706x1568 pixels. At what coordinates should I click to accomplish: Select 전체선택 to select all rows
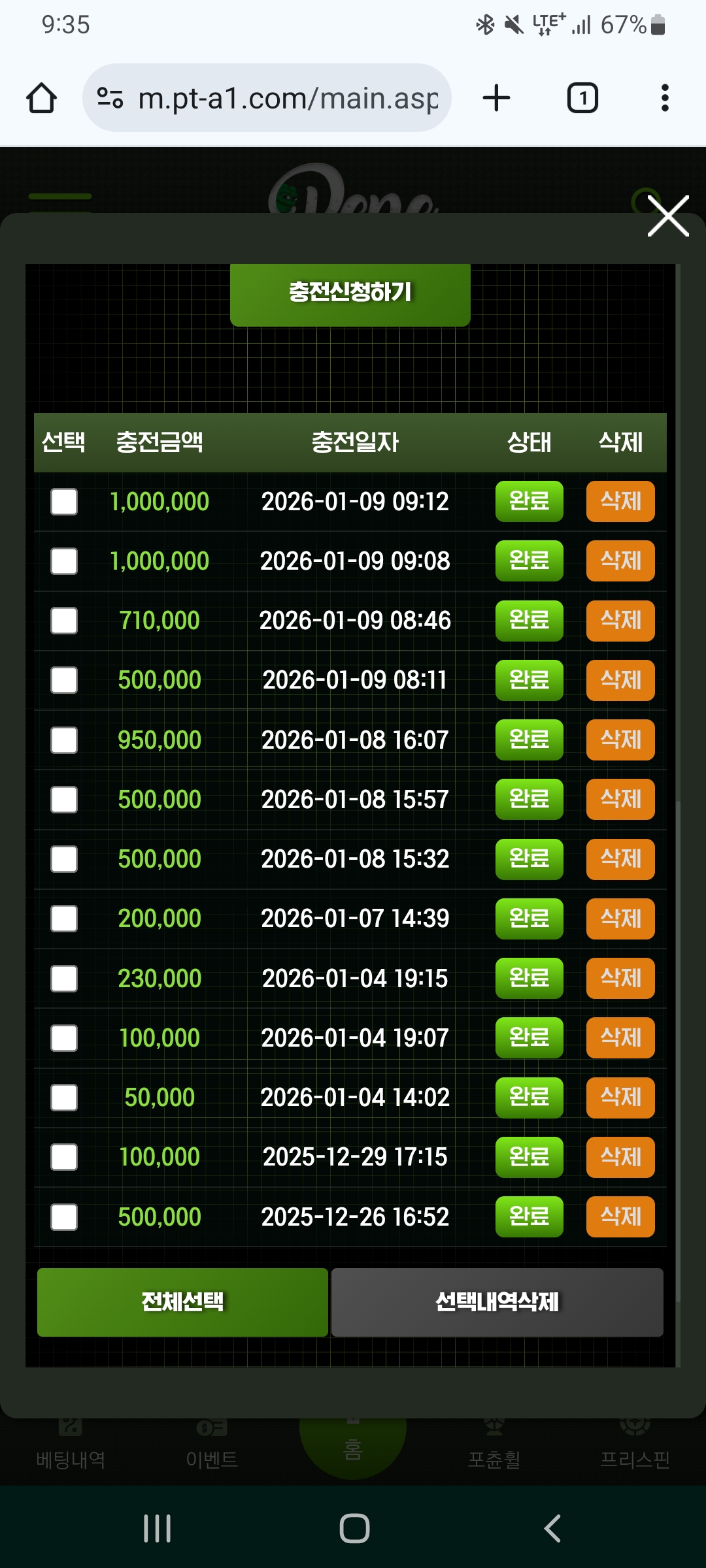click(x=183, y=1303)
